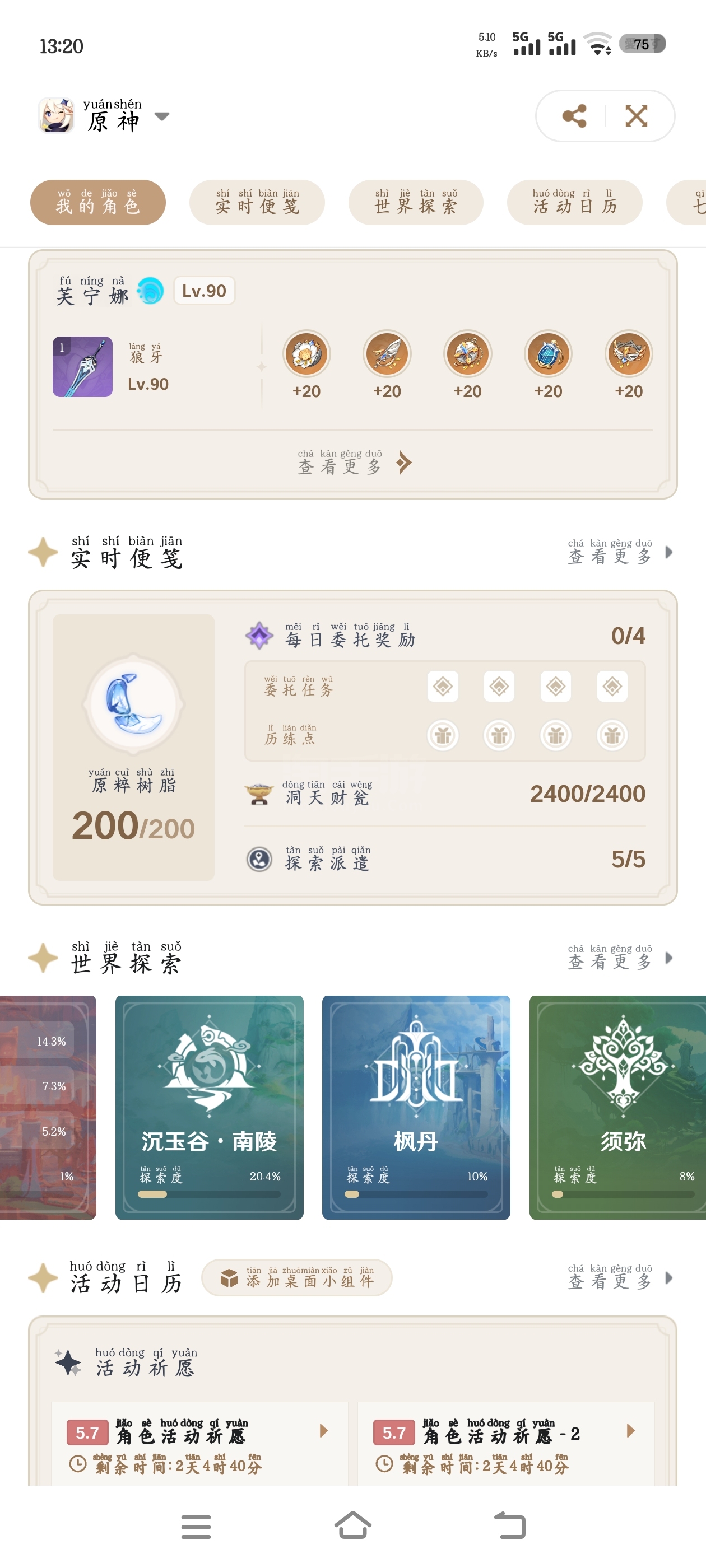Open the 5.7 角色活动祈愿 banner row
This screenshot has width=706, height=1568.
click(x=200, y=1444)
